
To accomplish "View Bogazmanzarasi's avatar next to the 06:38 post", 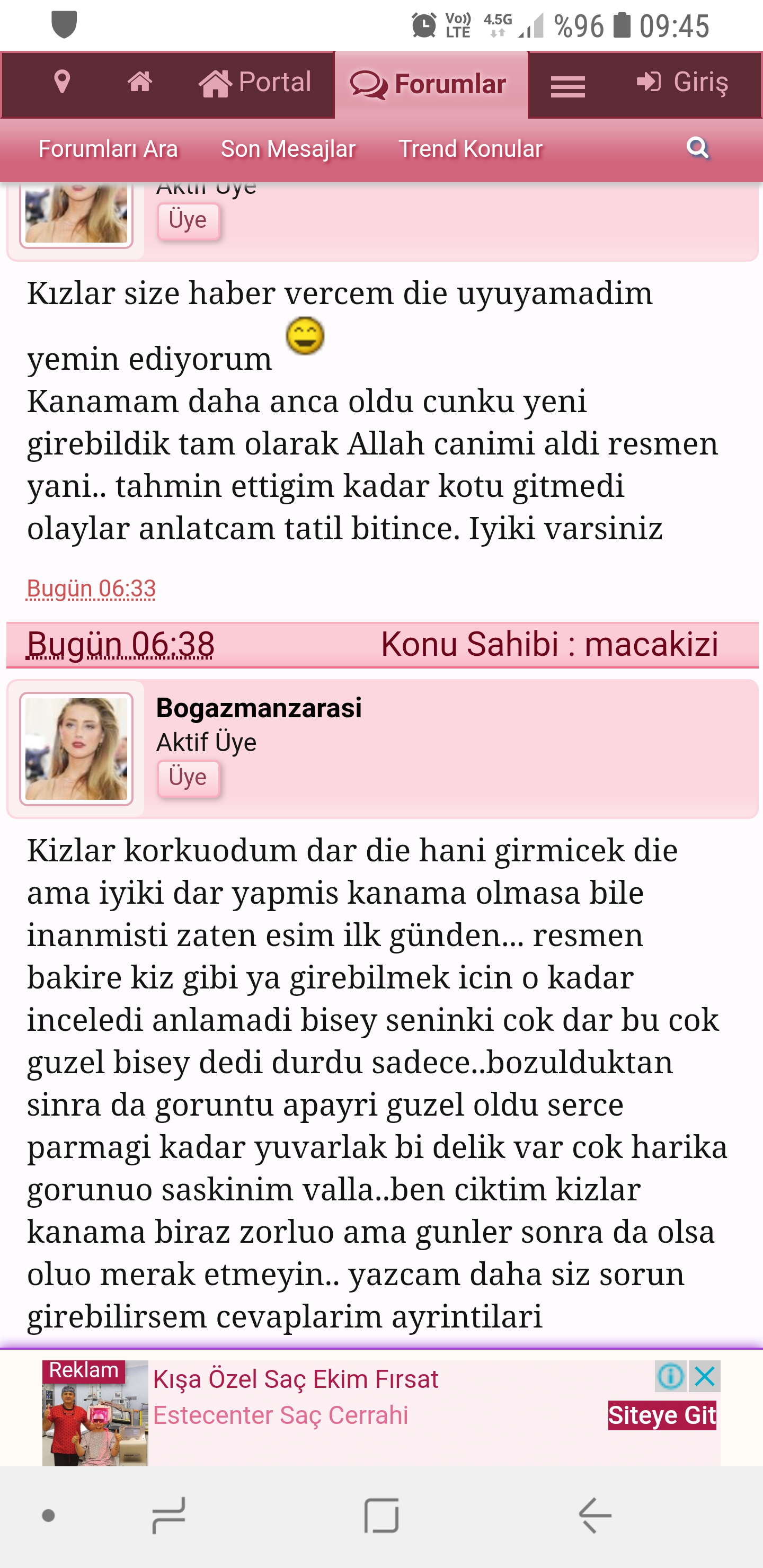I will point(76,749).
